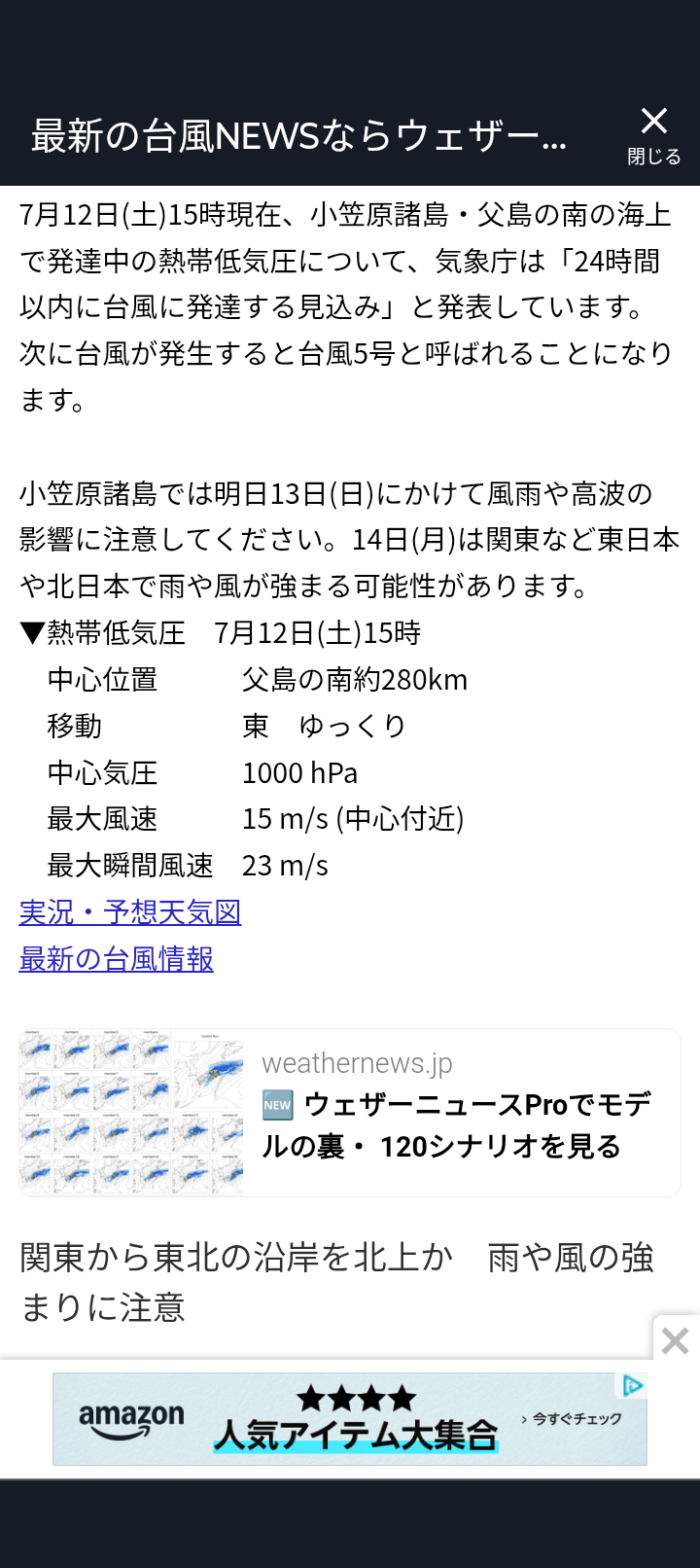Screen dimensions: 700x1568
Task: Close the typhoon news page with 閉じる
Action: point(654,135)
